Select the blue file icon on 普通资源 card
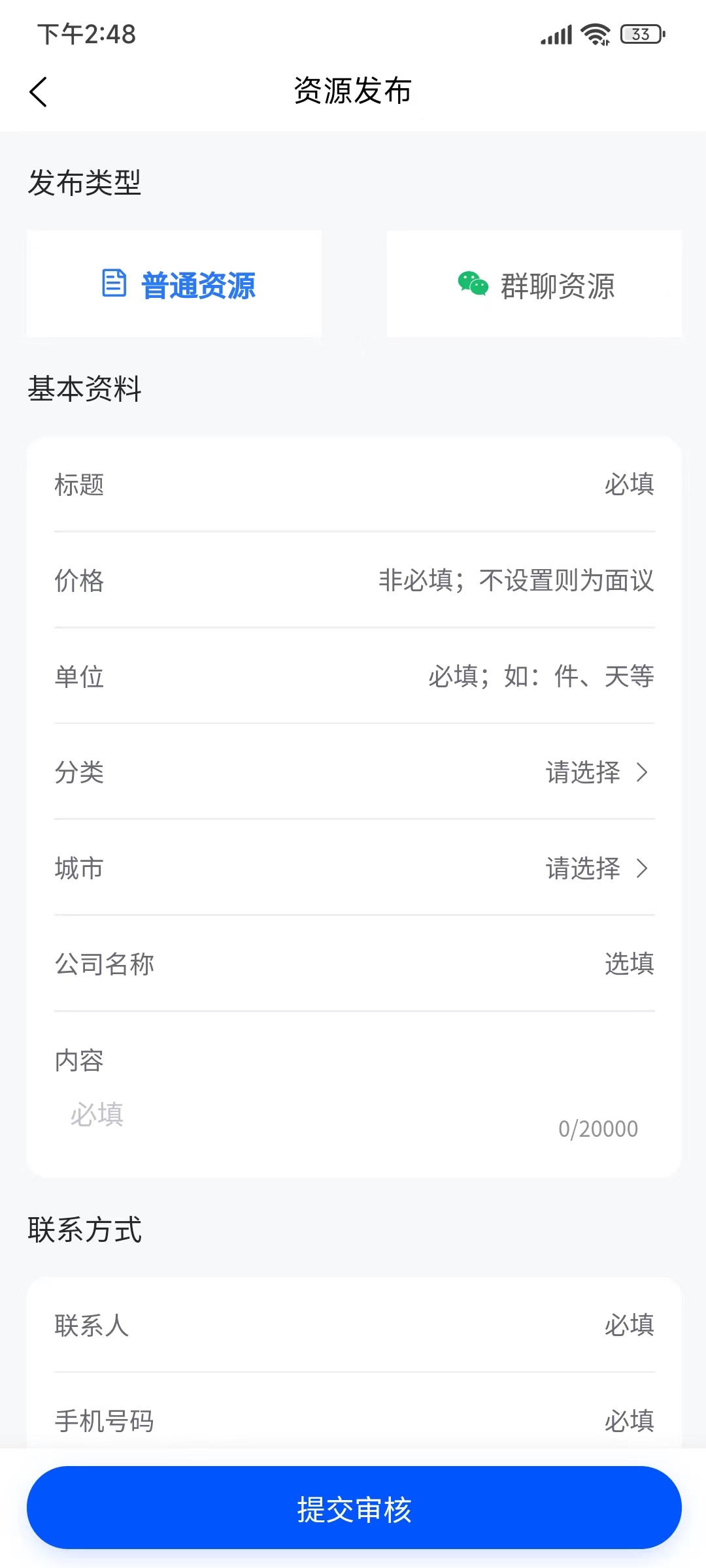Screen dimensions: 706x1568 pos(114,284)
